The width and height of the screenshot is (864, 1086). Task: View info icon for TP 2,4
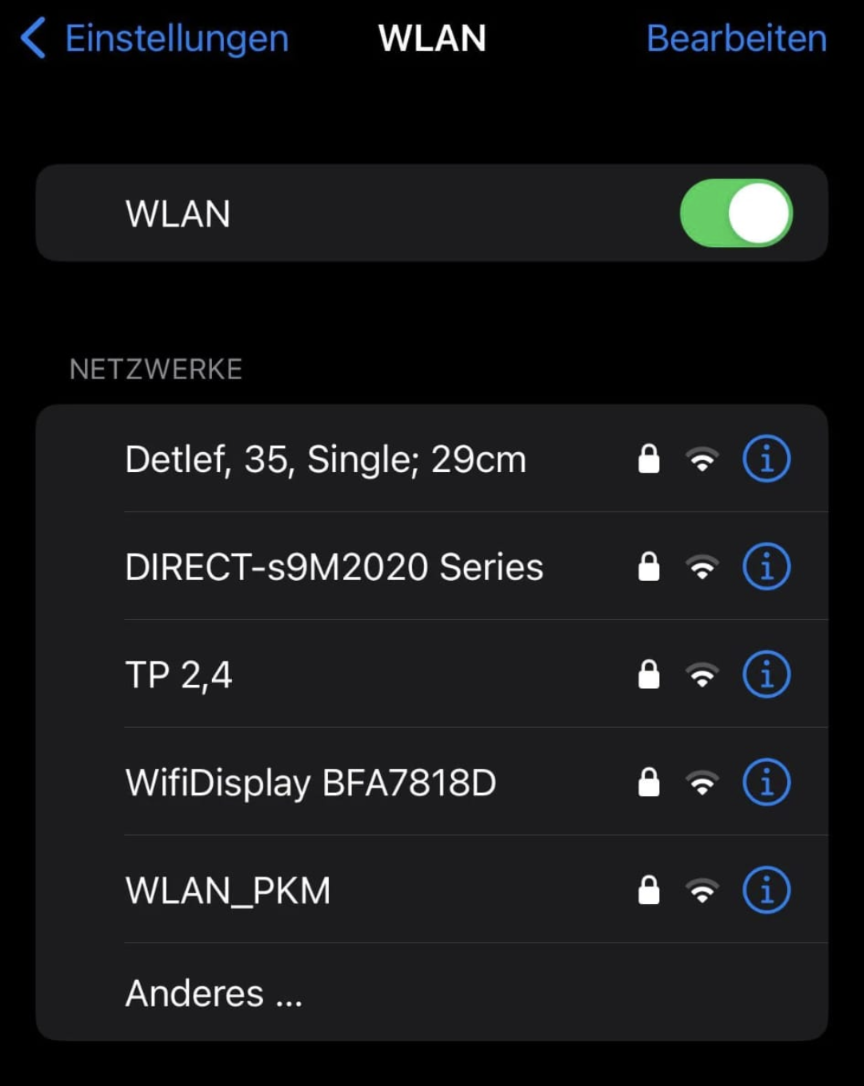(x=767, y=675)
